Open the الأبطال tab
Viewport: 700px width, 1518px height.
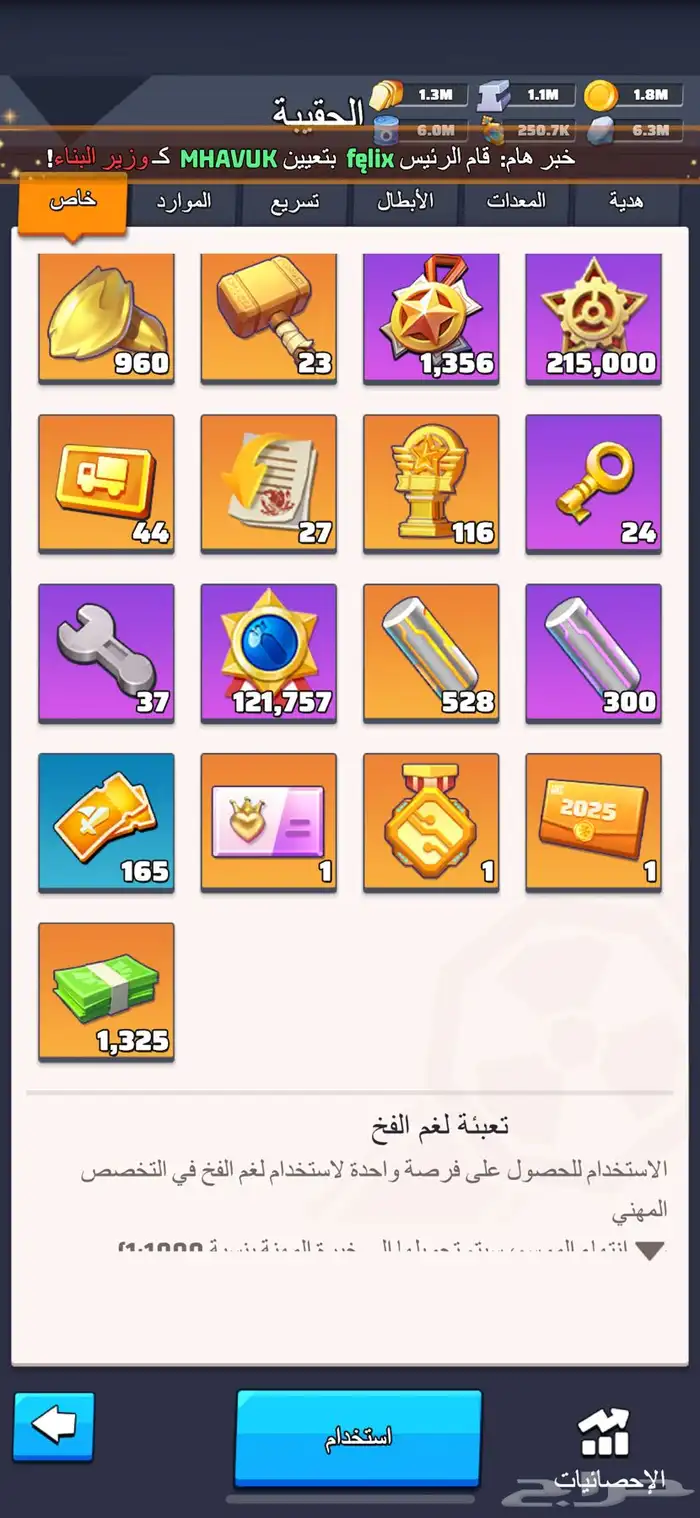click(405, 202)
